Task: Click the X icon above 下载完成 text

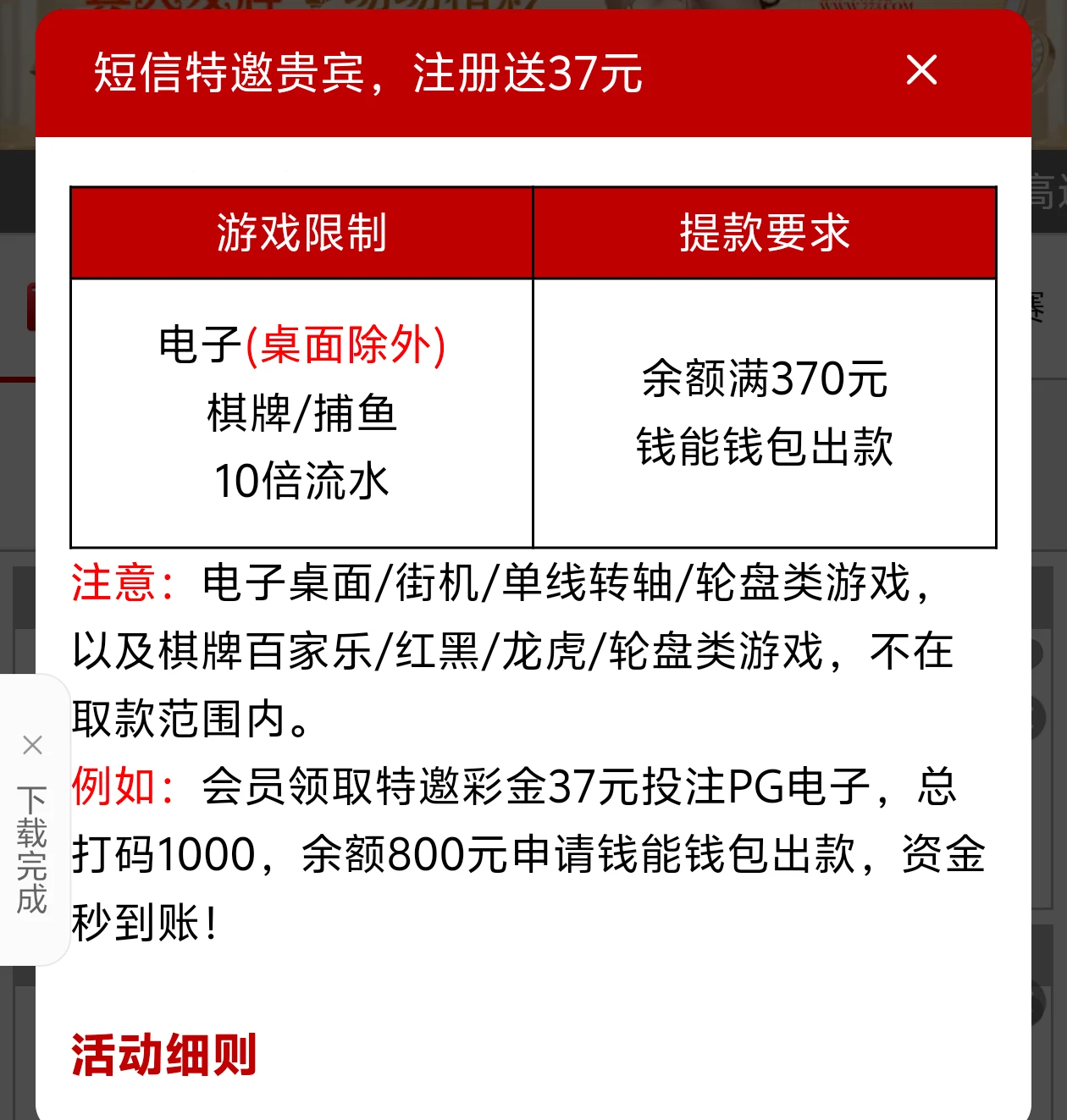Action: pos(32,743)
